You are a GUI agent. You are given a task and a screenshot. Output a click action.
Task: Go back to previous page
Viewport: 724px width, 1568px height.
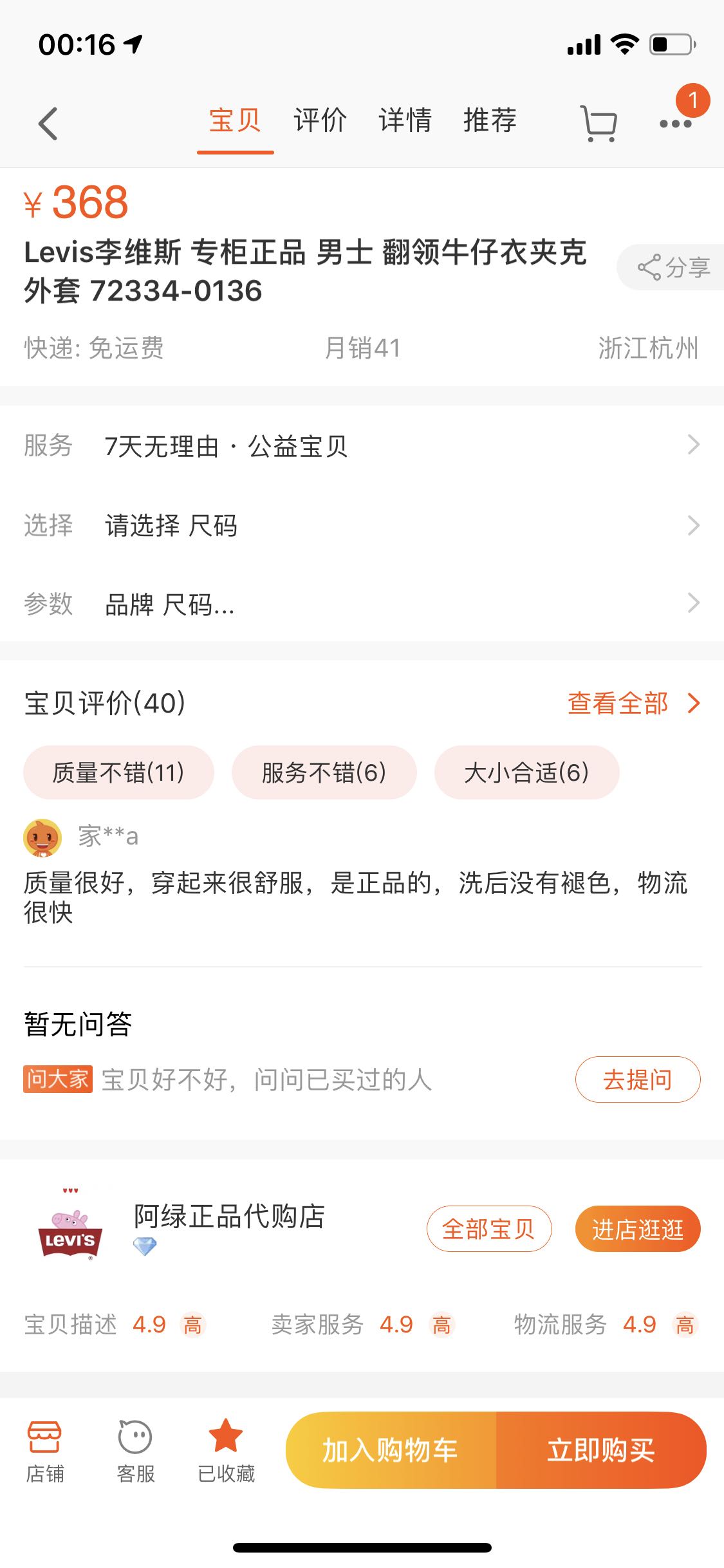click(x=48, y=123)
